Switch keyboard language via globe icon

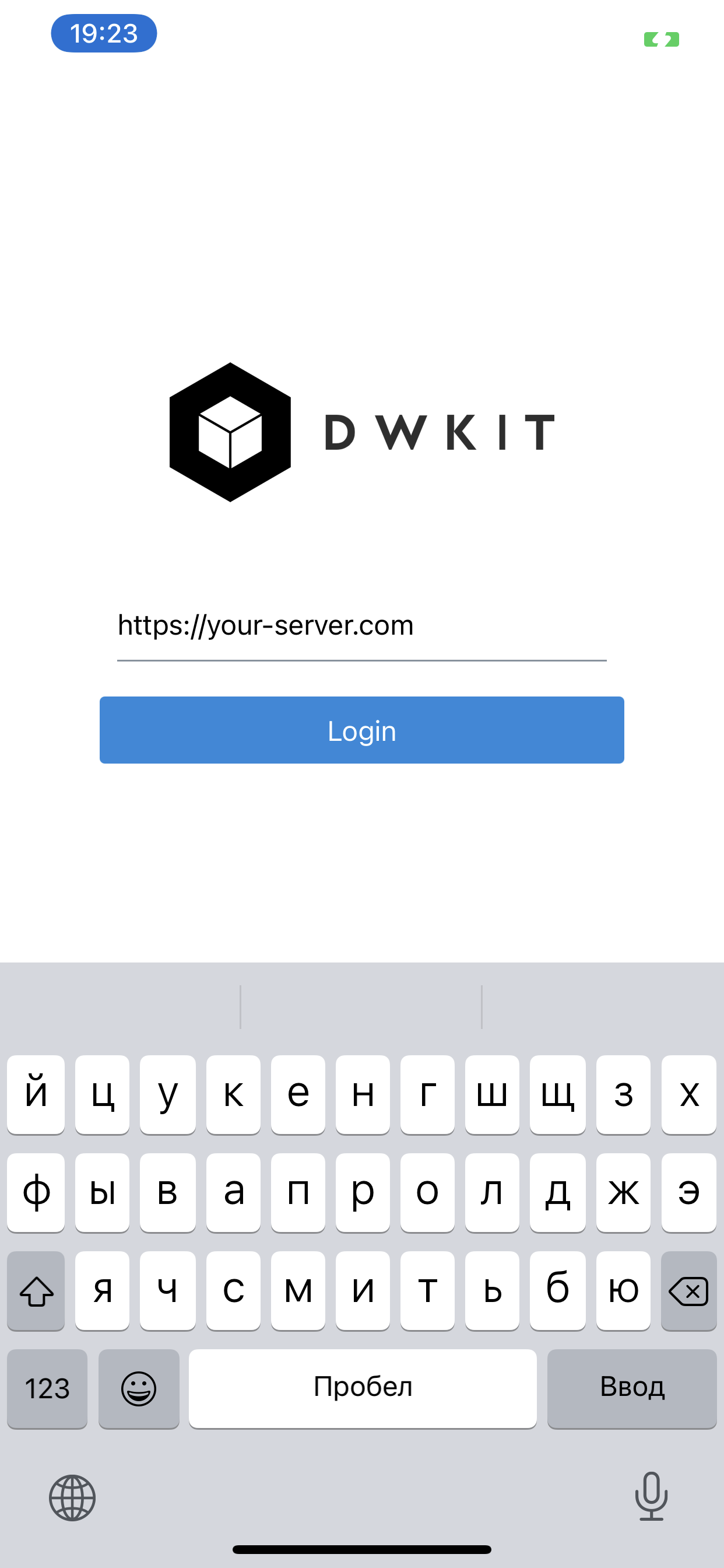(72, 1498)
